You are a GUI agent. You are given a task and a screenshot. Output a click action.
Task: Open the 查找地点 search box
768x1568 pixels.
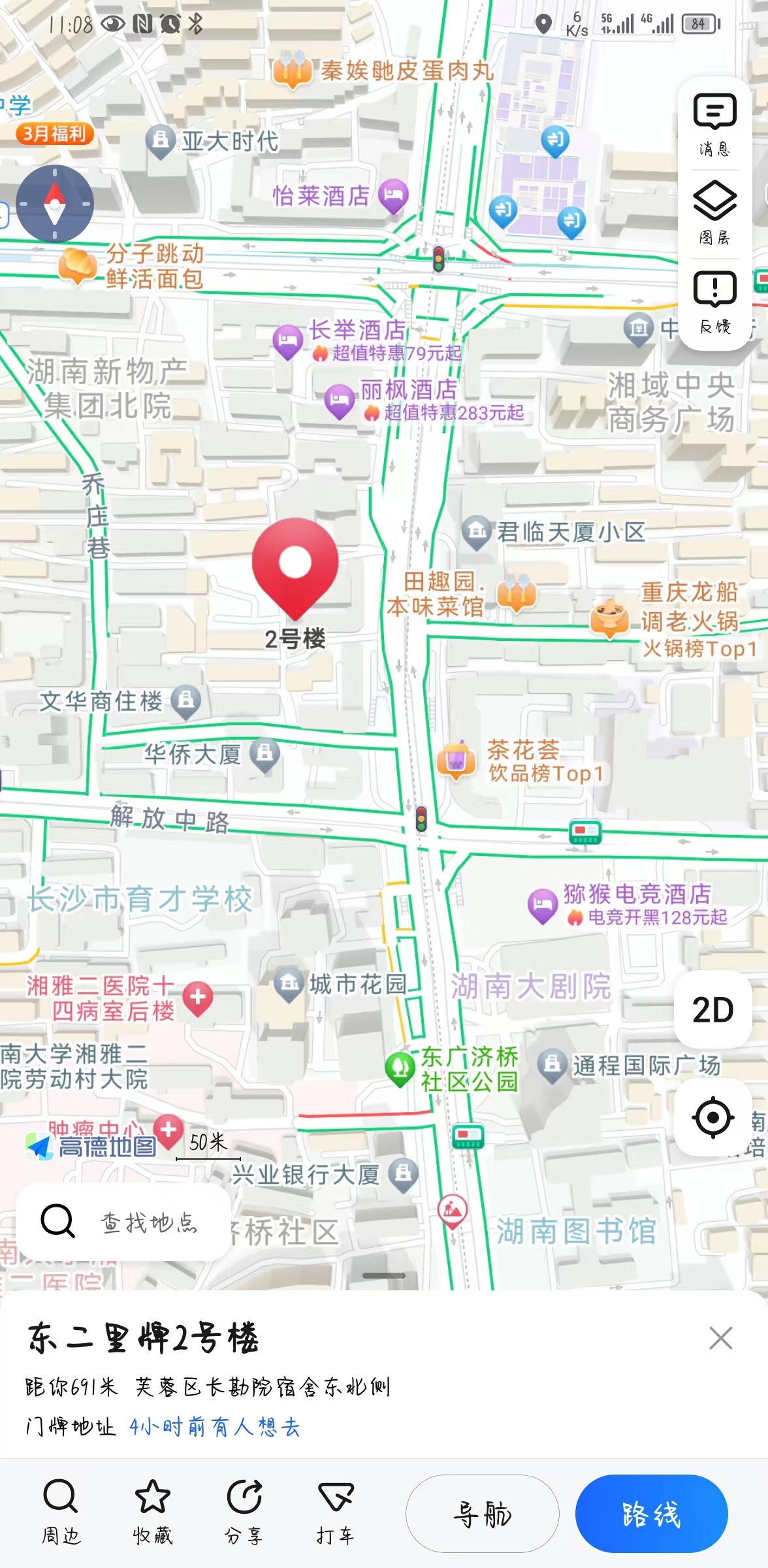(124, 1222)
